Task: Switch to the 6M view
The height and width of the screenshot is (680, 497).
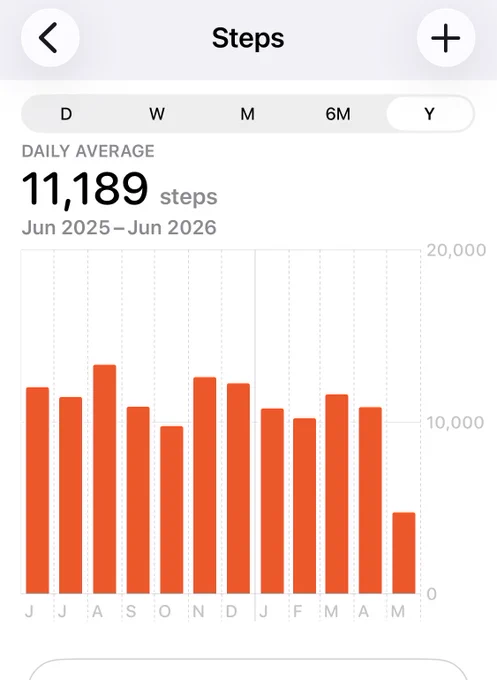Action: (338, 114)
